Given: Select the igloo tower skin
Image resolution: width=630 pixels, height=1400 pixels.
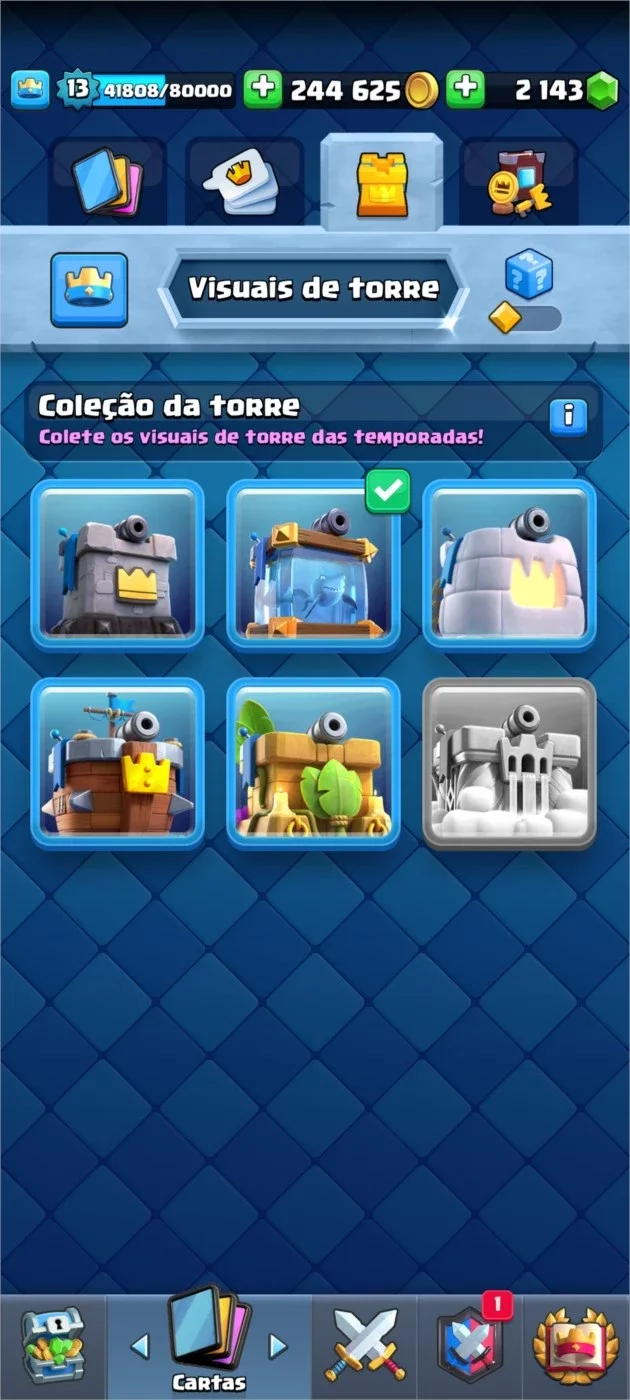Looking at the screenshot, I should click(x=510, y=565).
